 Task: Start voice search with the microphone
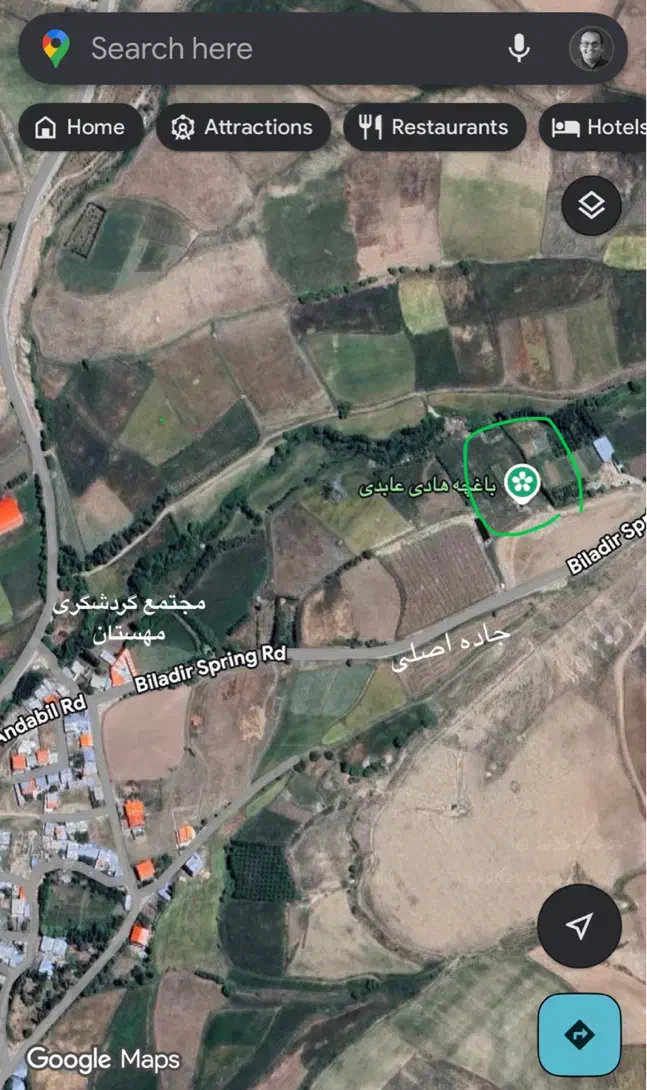(518, 48)
